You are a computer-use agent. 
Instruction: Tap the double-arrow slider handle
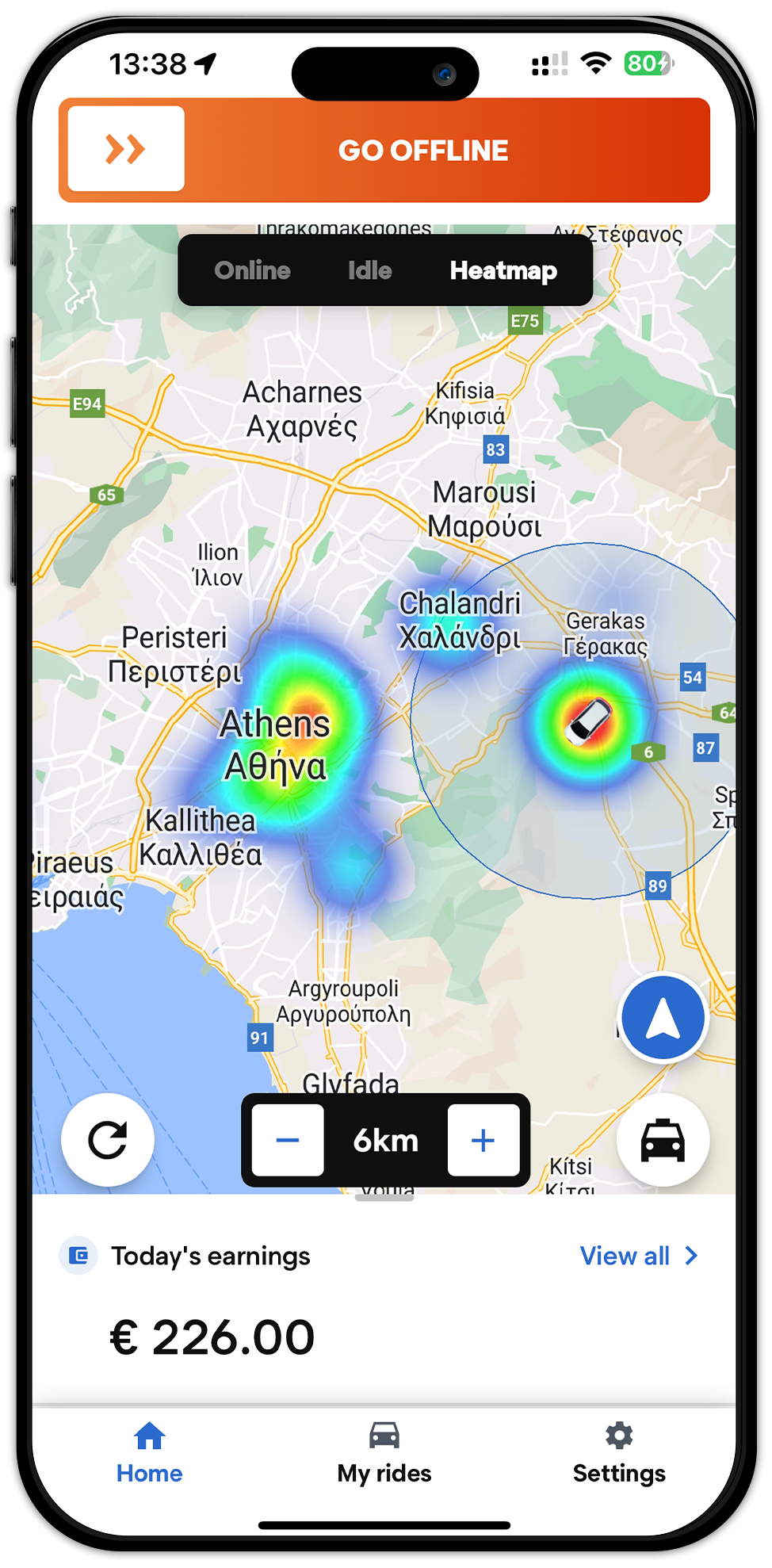pyautogui.click(x=126, y=149)
